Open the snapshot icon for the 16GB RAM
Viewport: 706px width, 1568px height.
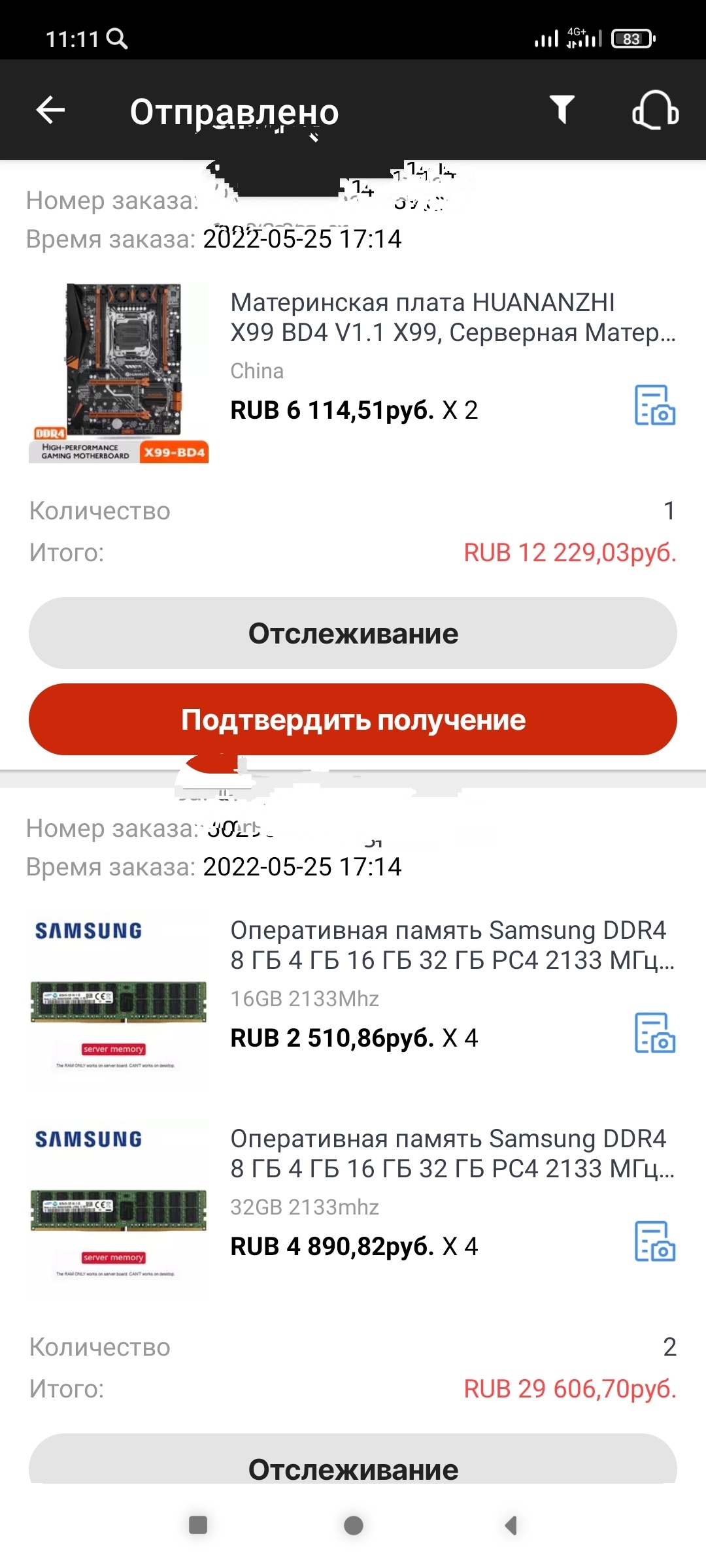655,1033
